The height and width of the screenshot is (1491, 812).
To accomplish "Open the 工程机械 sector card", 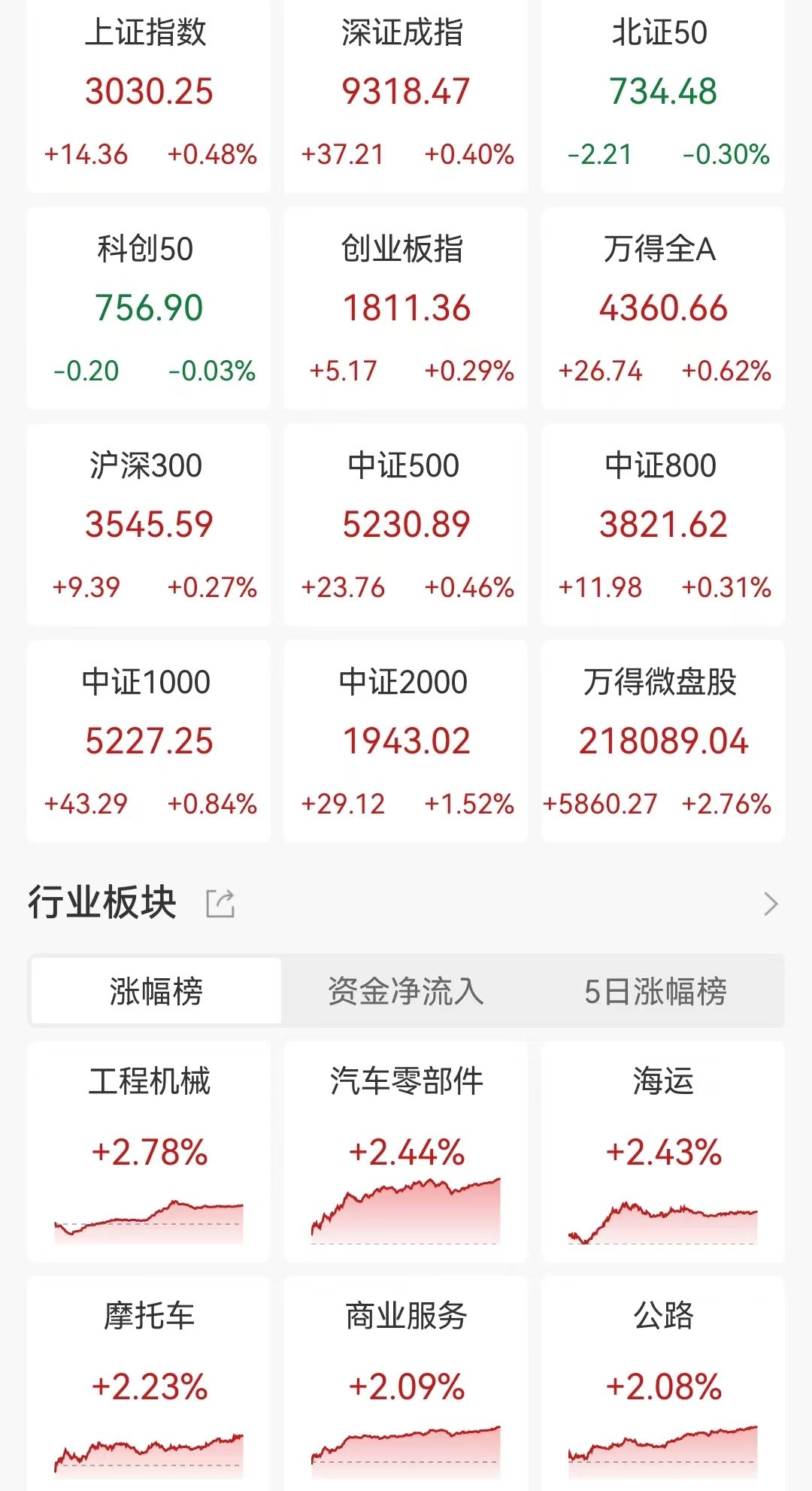I will [x=149, y=1150].
